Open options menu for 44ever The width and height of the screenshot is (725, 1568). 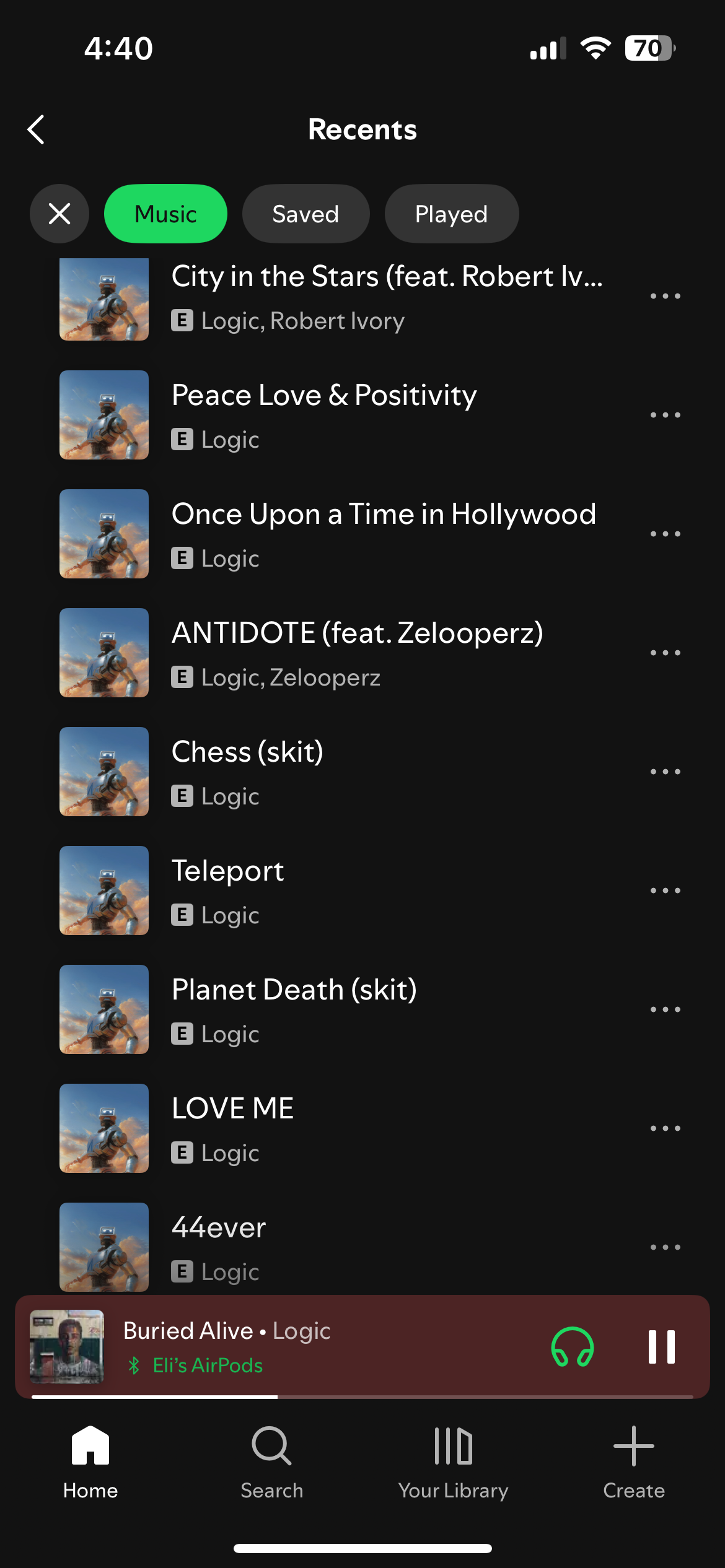[x=665, y=1247]
